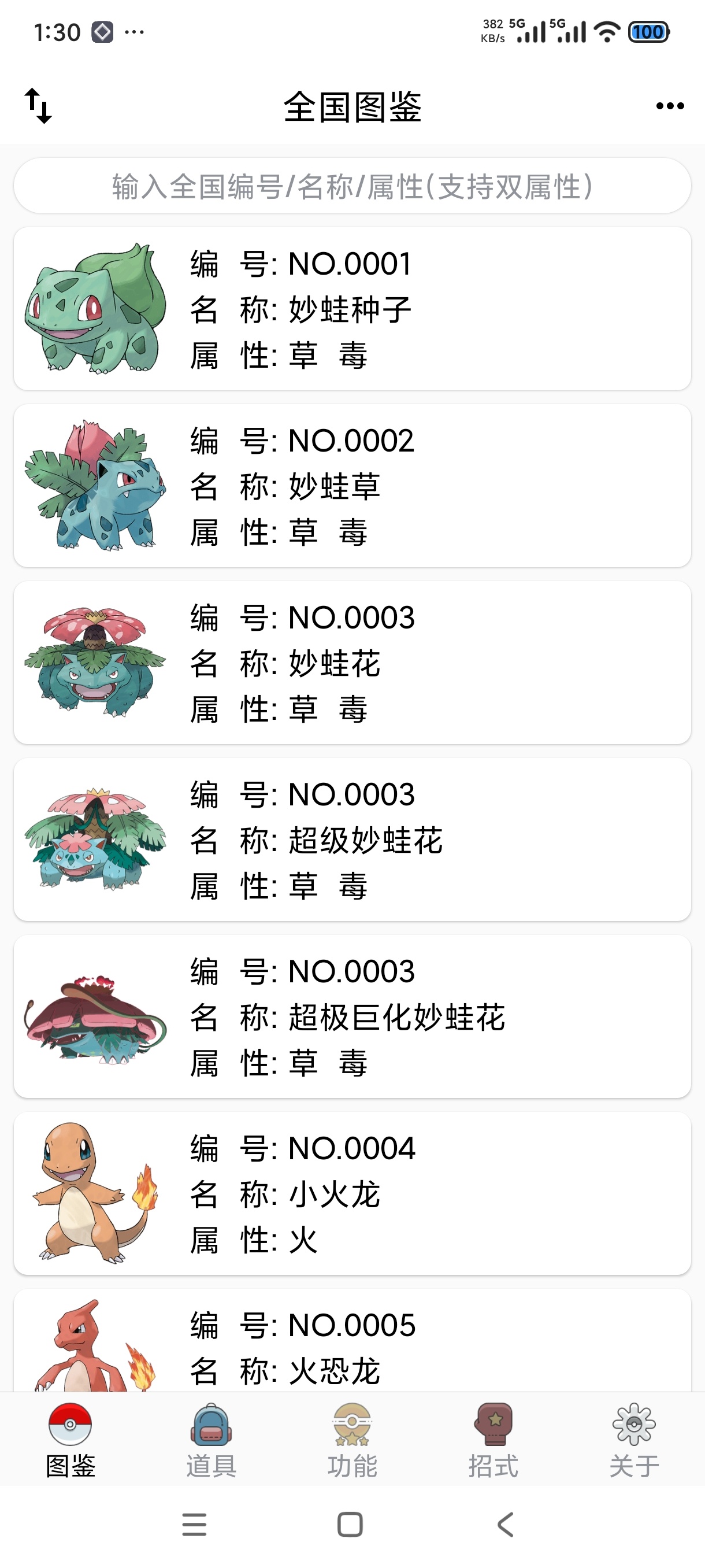Switch to the 招式 tab
The height and width of the screenshot is (1568, 705).
(493, 1440)
